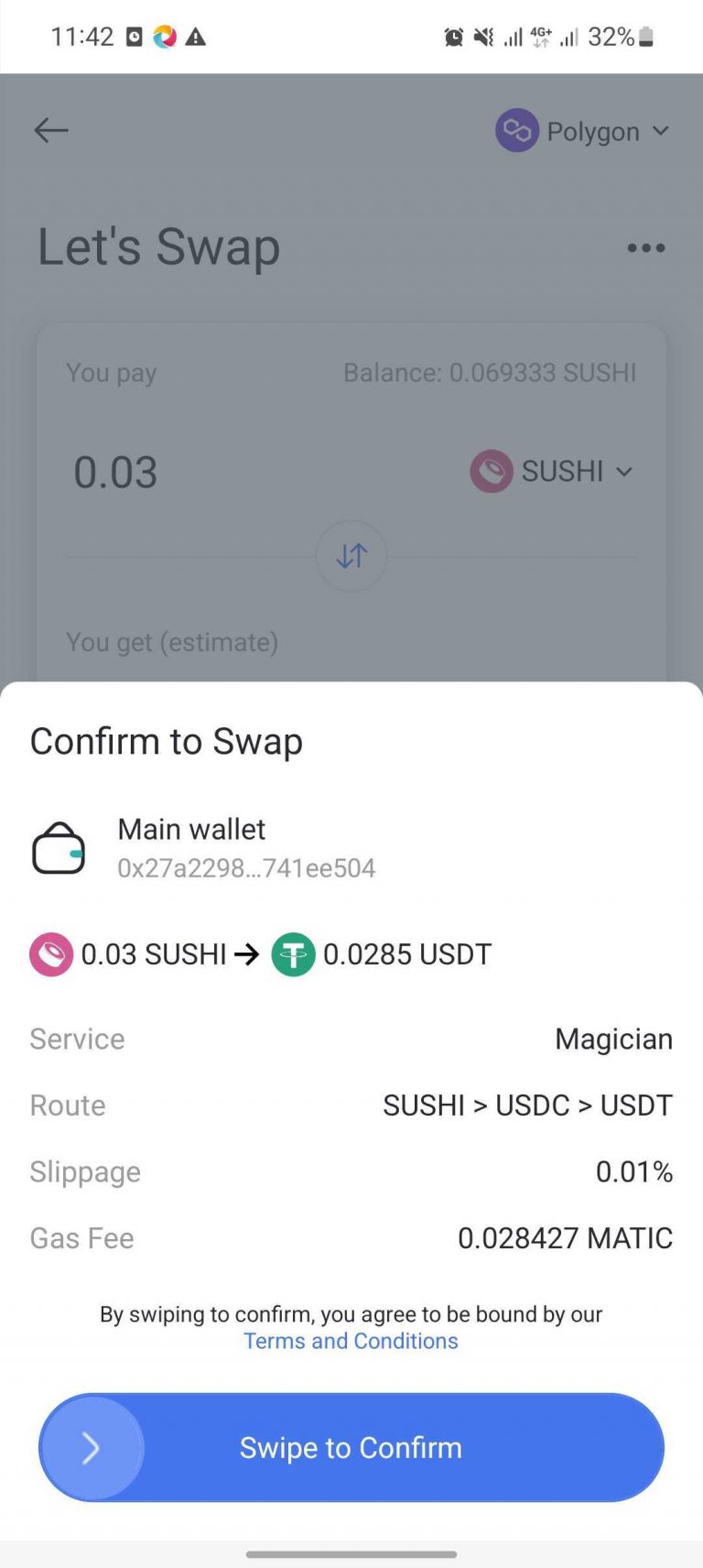This screenshot has width=703, height=1568.
Task: Tap the 0.03 amount field
Action: [115, 472]
